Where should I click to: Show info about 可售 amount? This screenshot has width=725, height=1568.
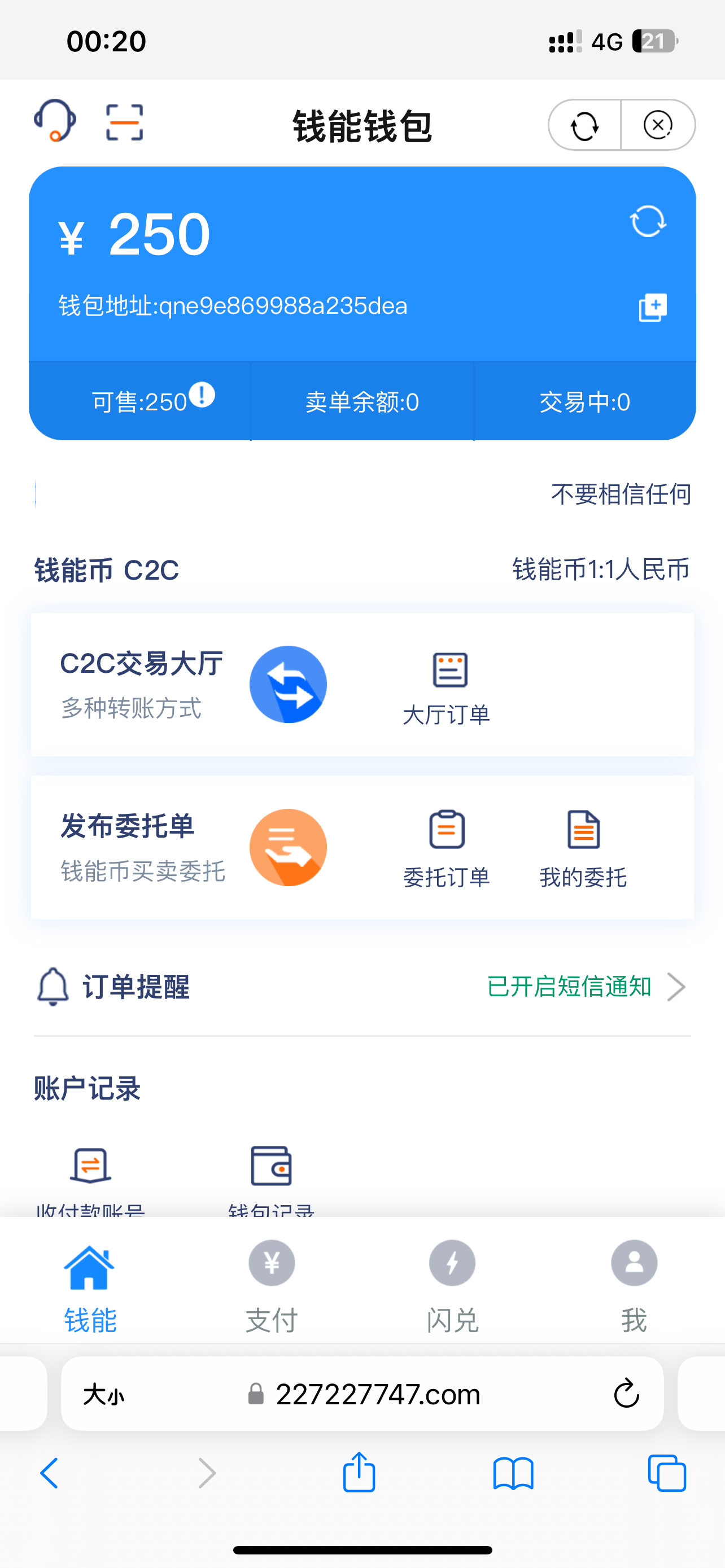pos(202,395)
